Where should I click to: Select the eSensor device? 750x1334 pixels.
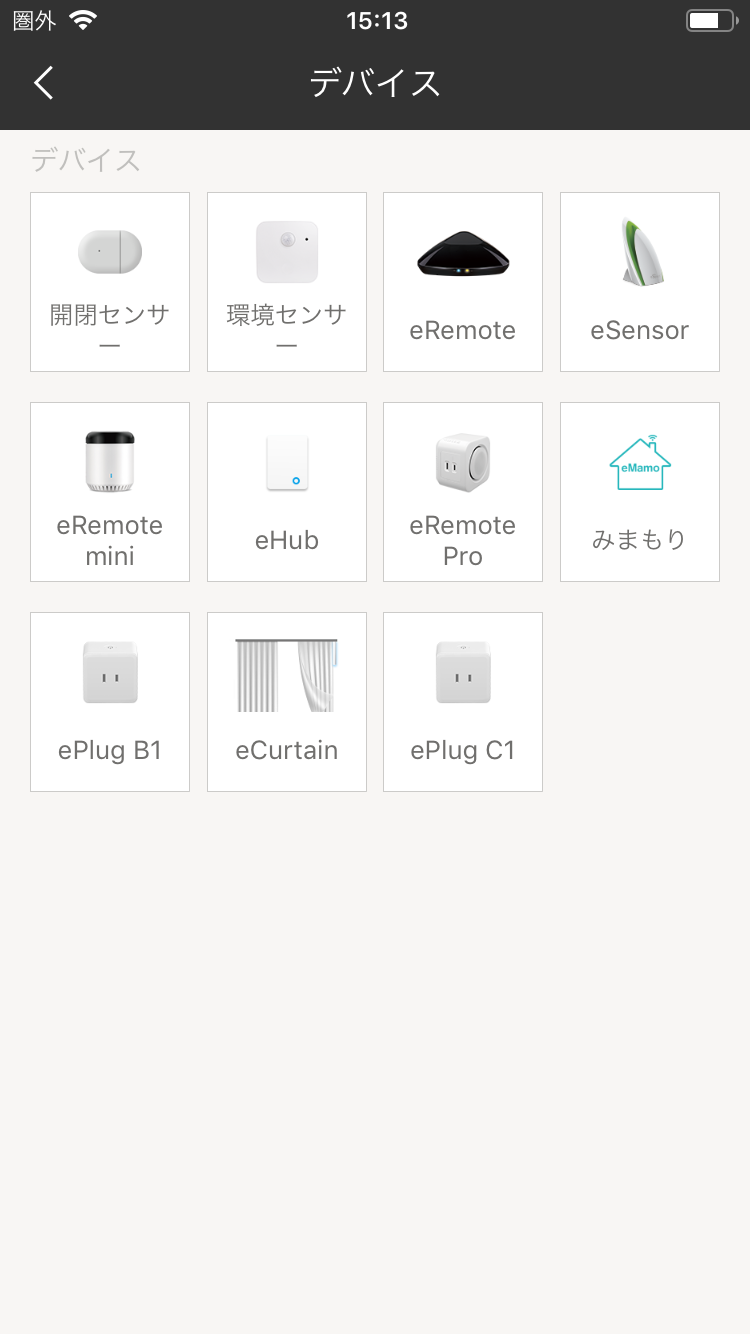click(x=640, y=282)
